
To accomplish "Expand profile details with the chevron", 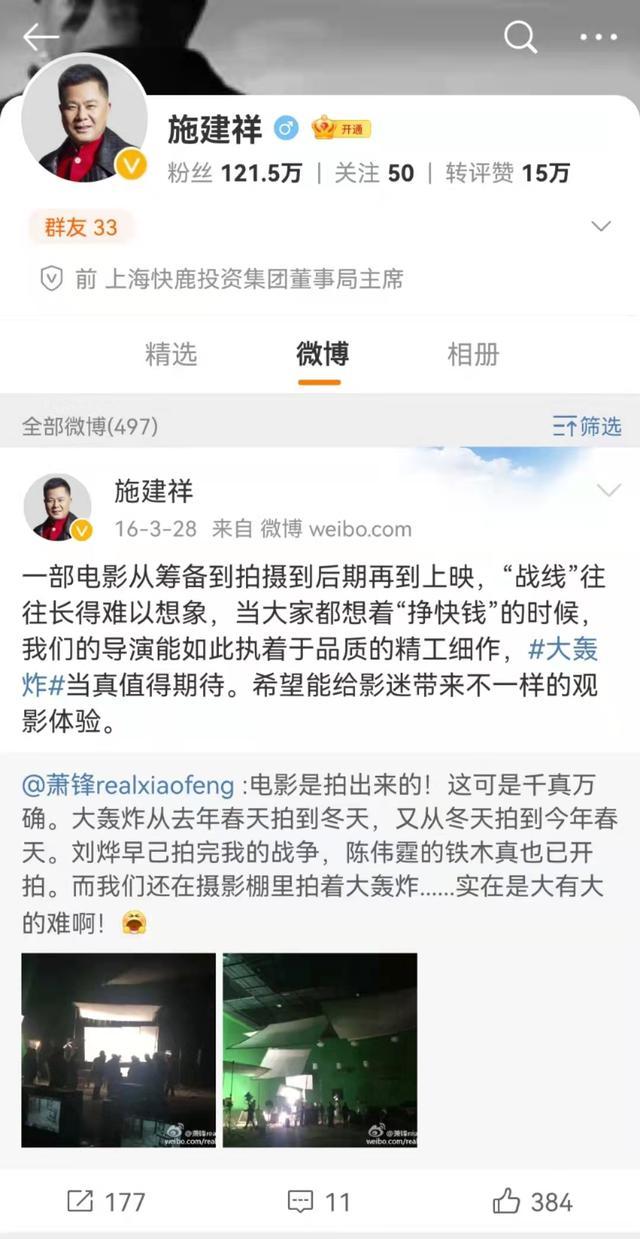I will tap(600, 226).
